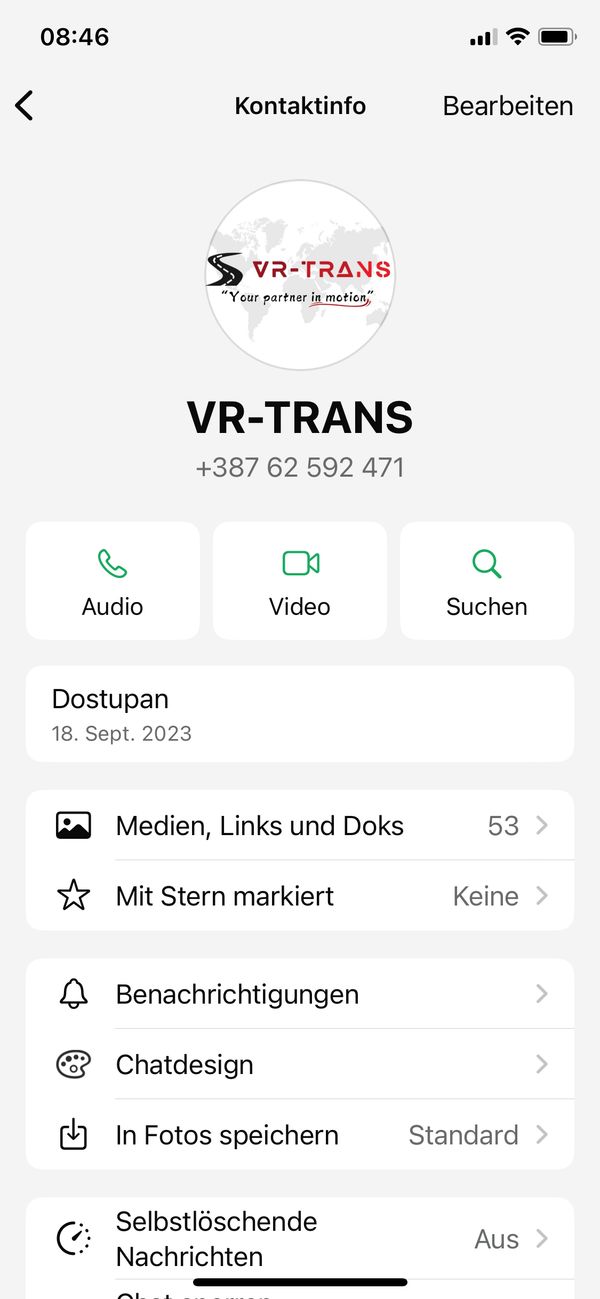The width and height of the screenshot is (600, 1299).
Task: Search in the chat via Suchen
Action: [487, 580]
